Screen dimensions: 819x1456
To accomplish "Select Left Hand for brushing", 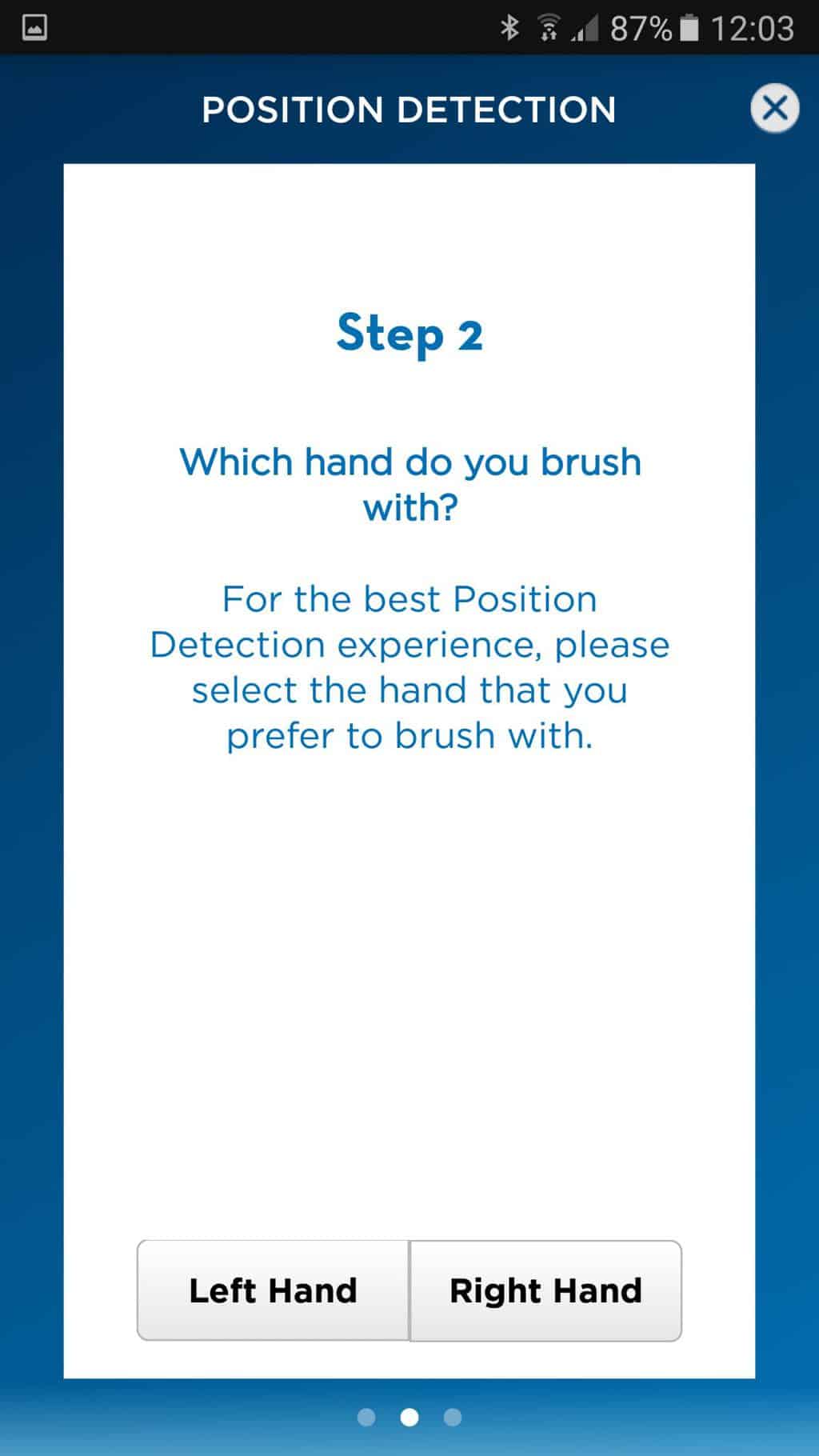I will tap(274, 1290).
